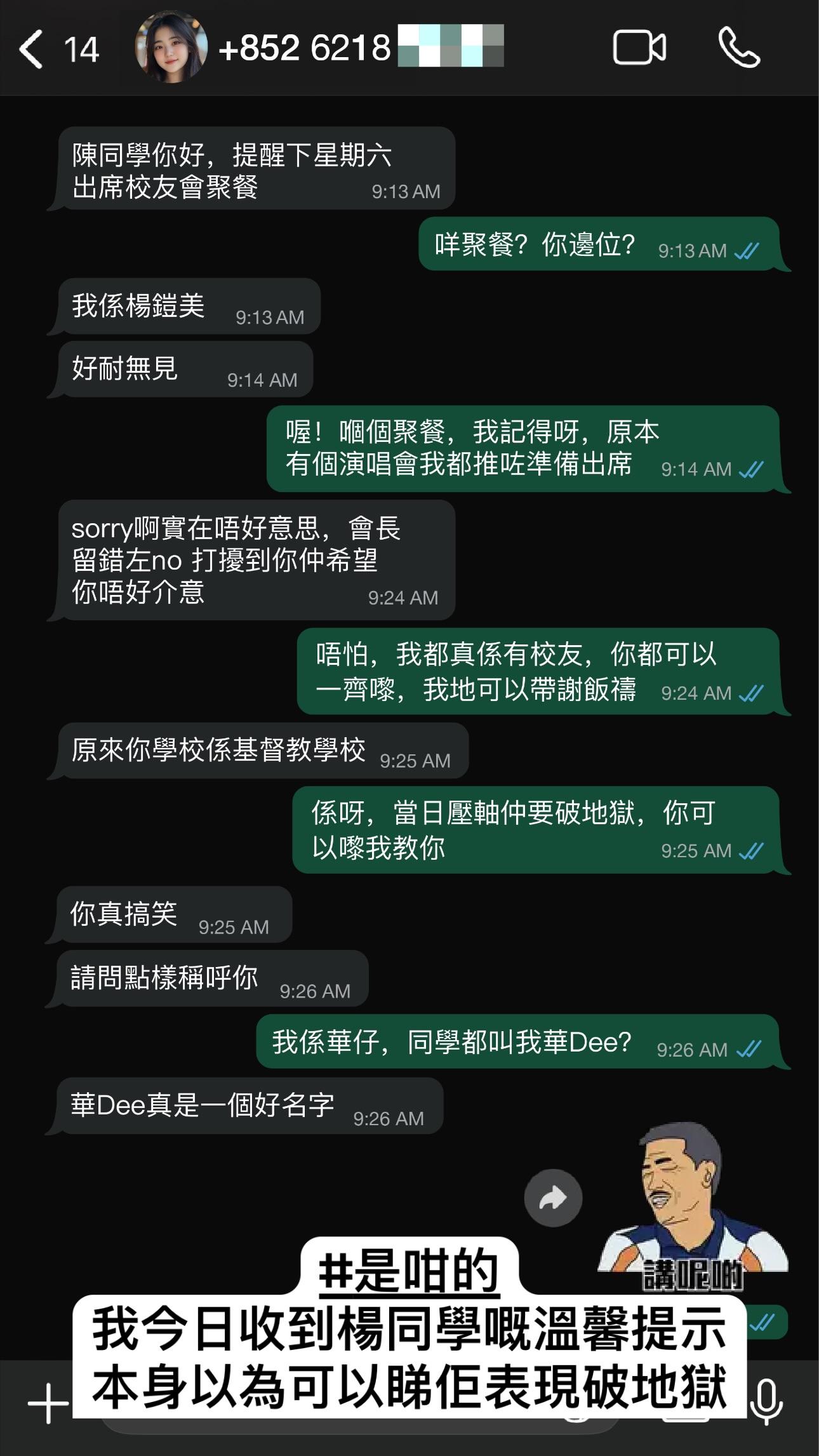Record a voice message with the microphone
This screenshot has width=819, height=1456.
coord(766,1402)
